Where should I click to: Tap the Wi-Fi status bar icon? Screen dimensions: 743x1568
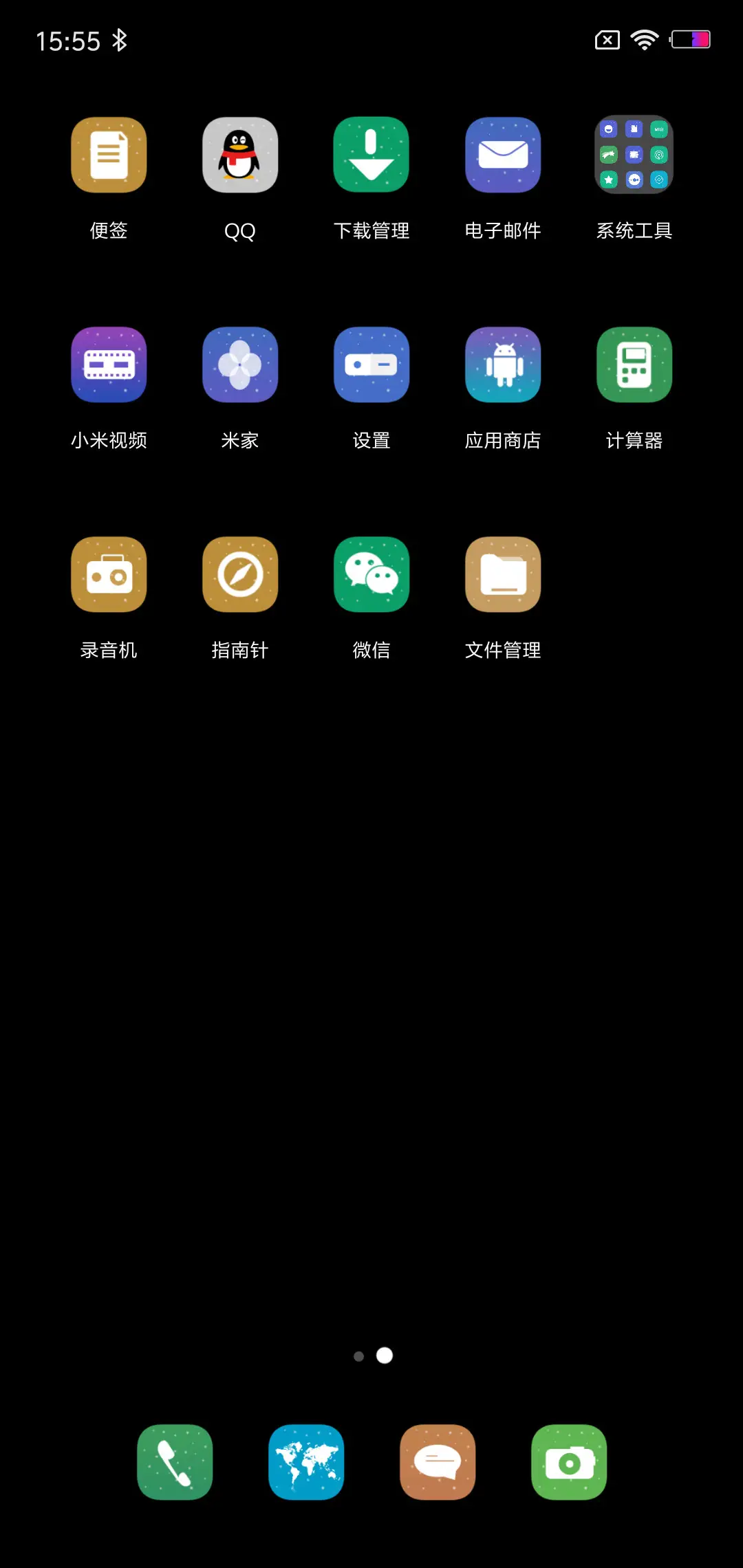(x=645, y=39)
